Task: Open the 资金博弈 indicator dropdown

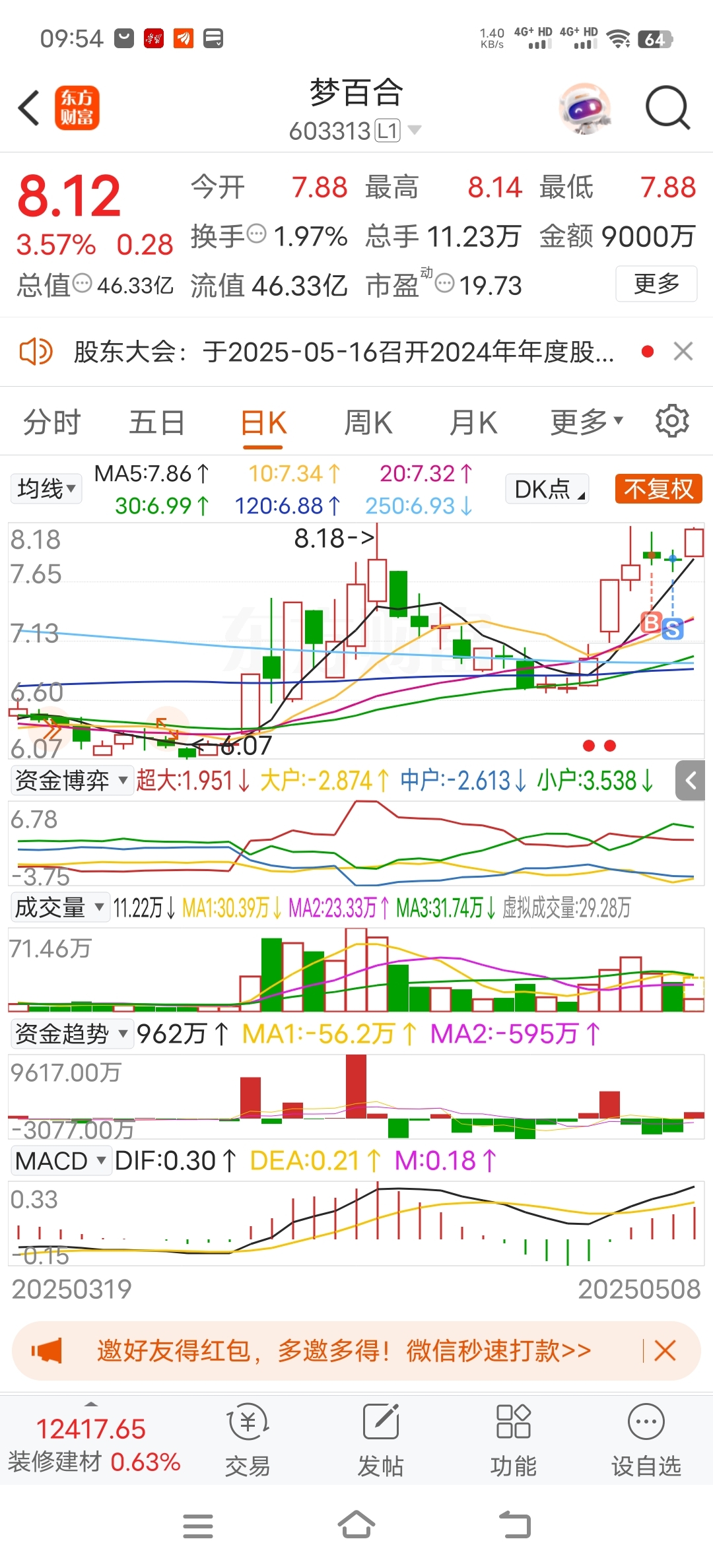Action: [x=71, y=780]
